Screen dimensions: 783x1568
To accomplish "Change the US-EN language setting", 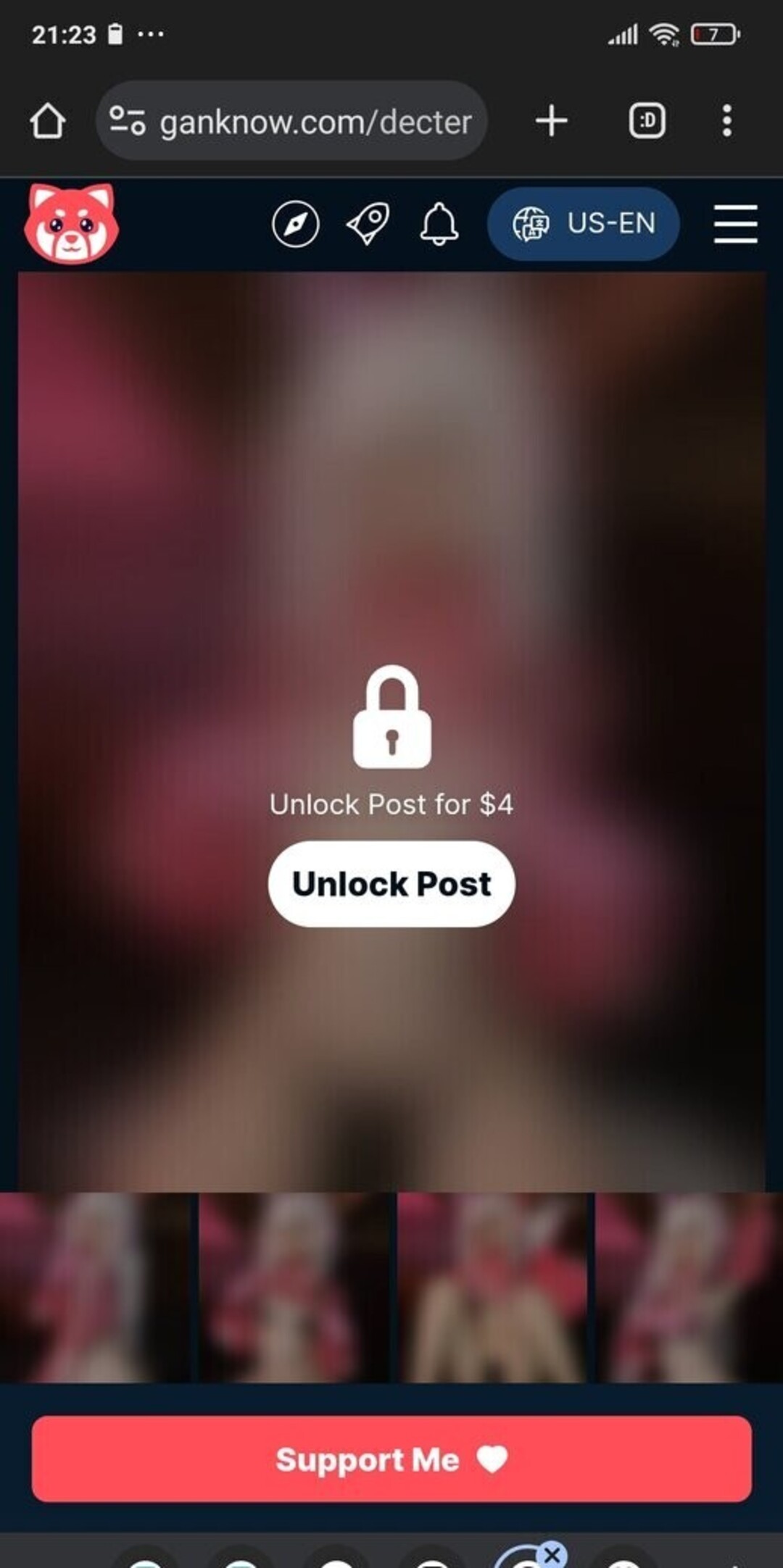I will click(x=584, y=223).
